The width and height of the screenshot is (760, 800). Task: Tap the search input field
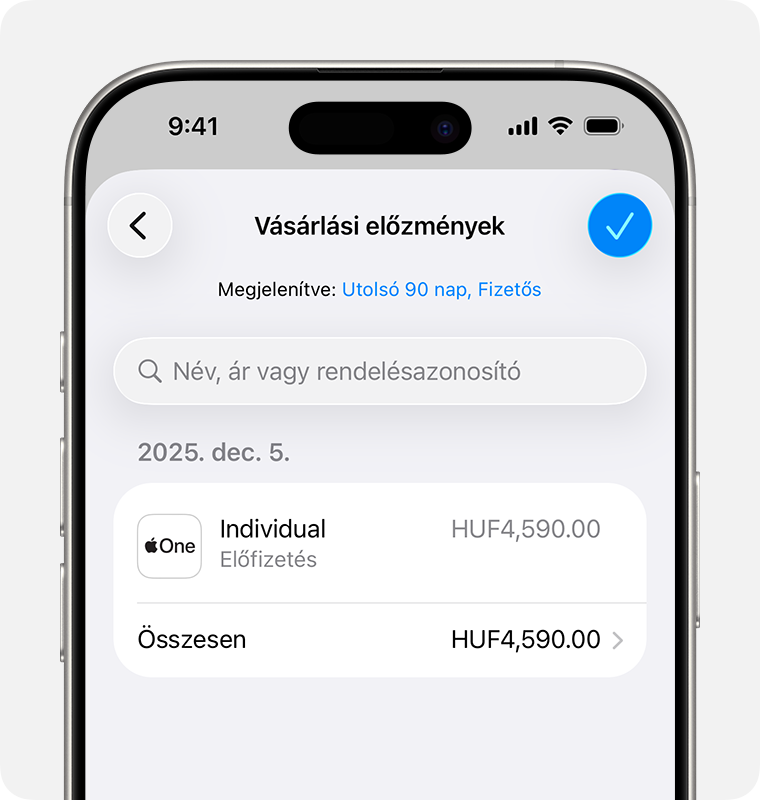click(380, 371)
